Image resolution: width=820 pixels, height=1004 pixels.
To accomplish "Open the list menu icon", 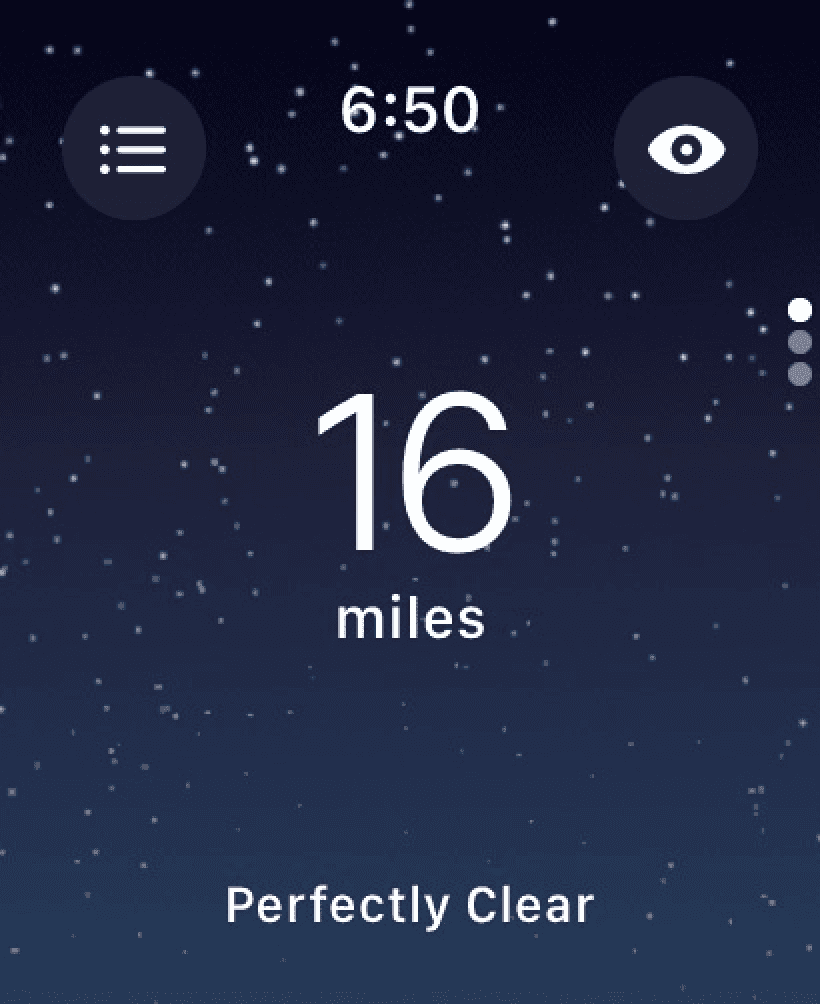I will 134,149.
